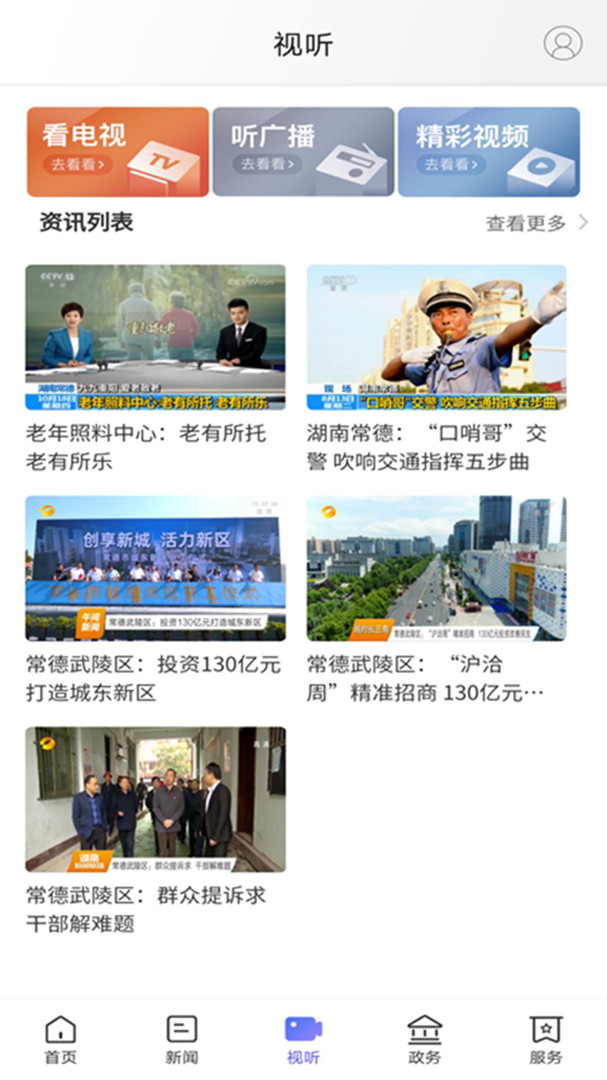
Task: Watch 常德武陵区 投资130亿元 video
Action: click(155, 568)
